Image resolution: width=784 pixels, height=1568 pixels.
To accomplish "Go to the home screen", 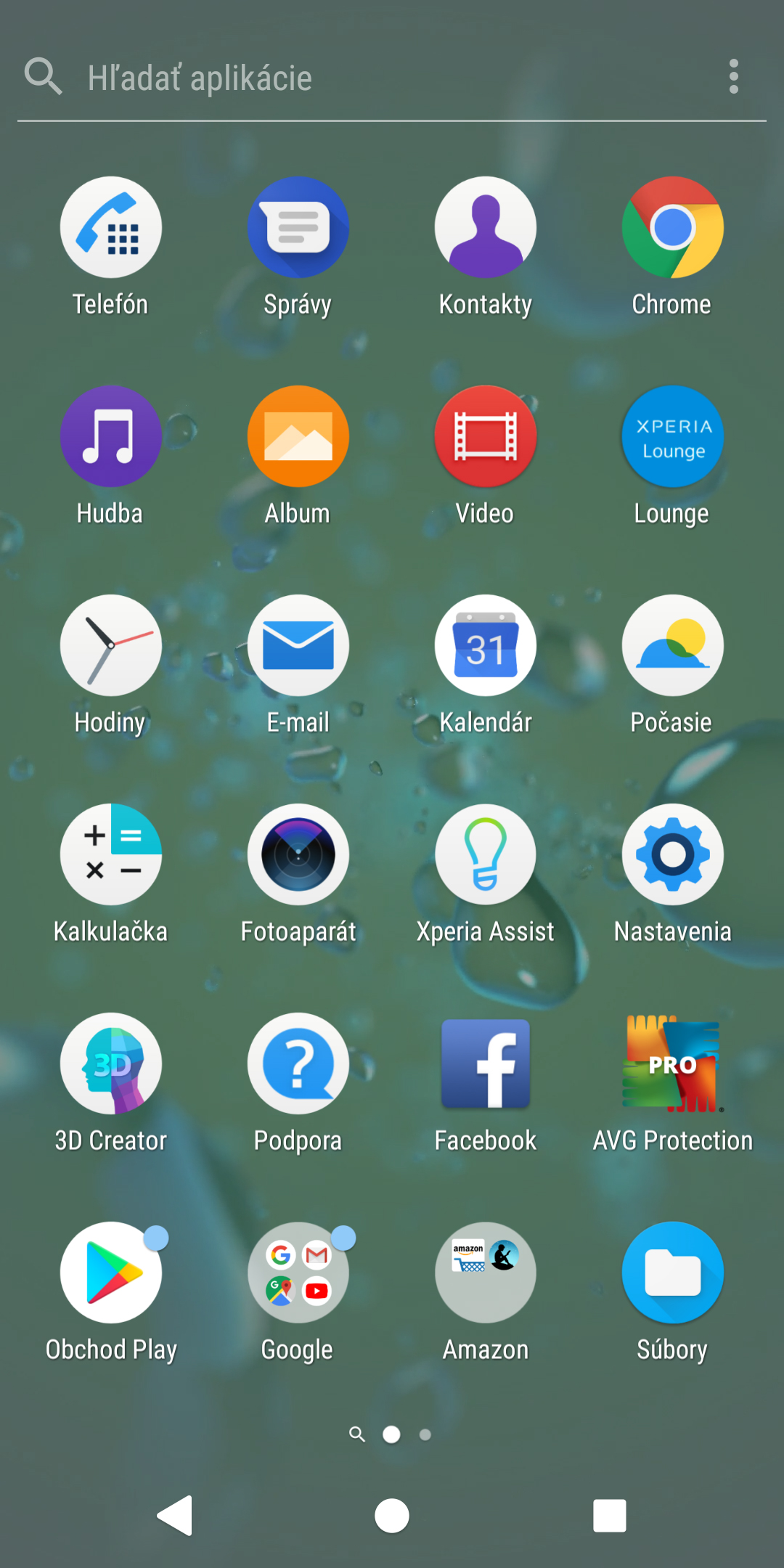I will (392, 1516).
